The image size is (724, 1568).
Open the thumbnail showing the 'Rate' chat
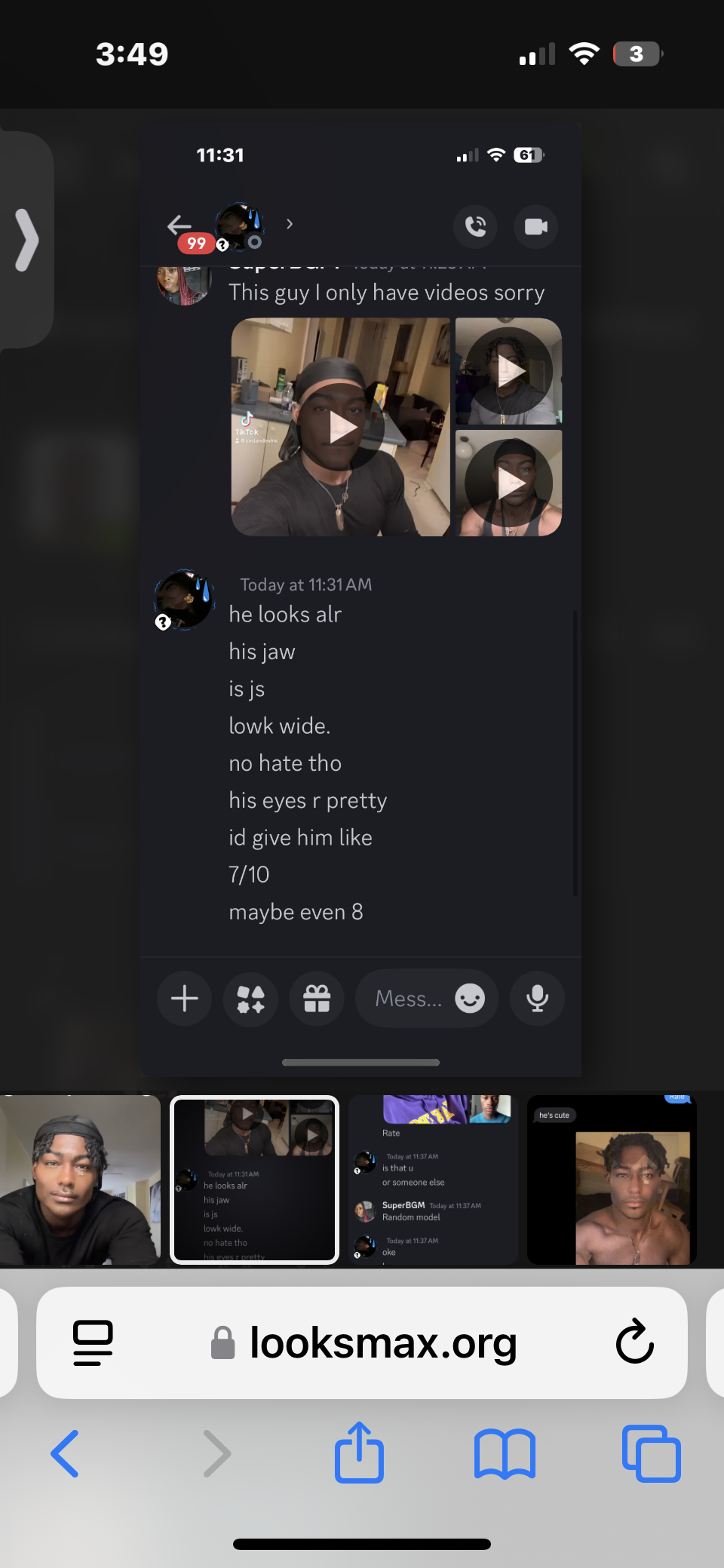(x=433, y=1180)
